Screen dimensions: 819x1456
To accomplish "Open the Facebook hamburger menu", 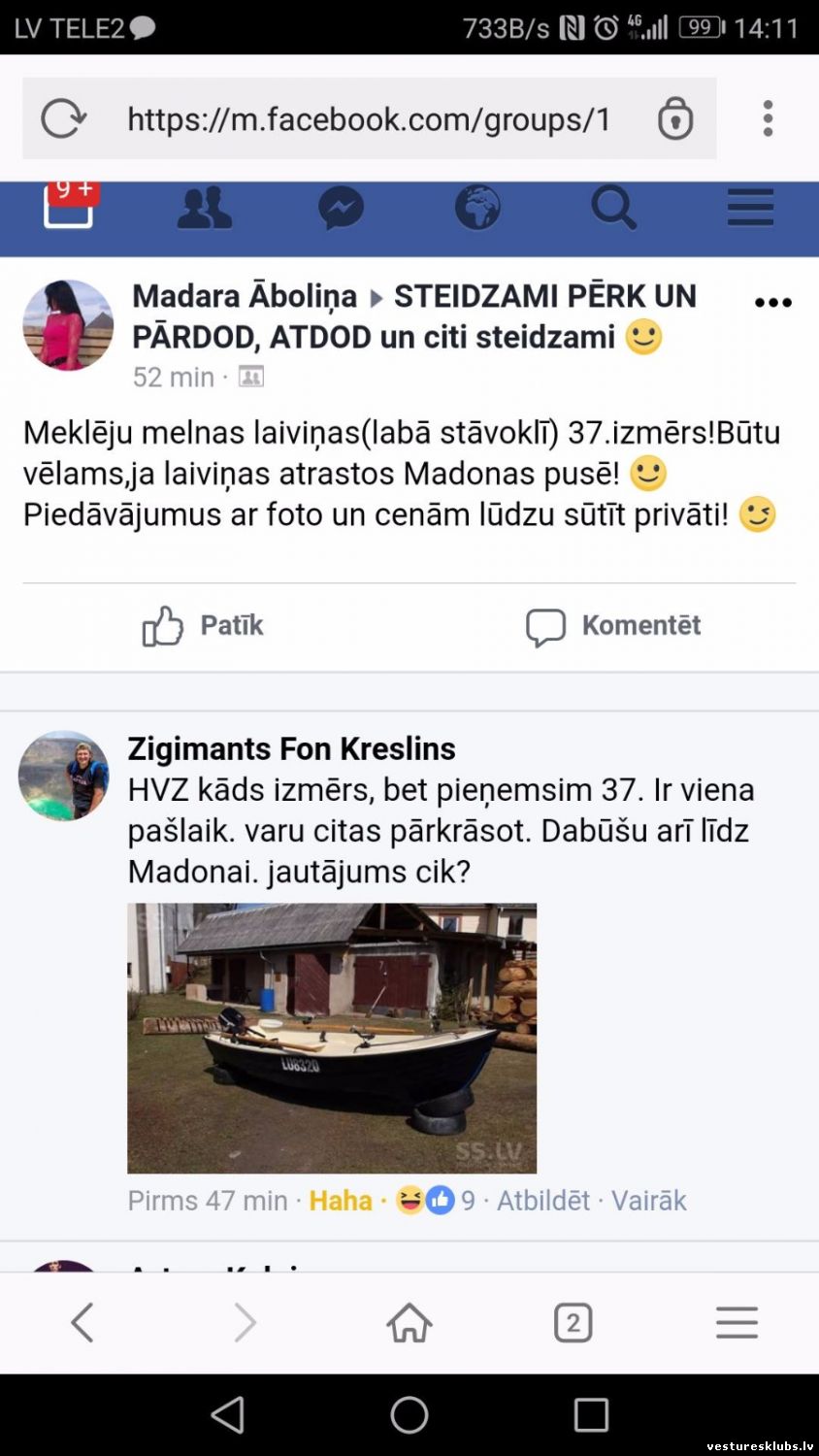I will [x=750, y=208].
